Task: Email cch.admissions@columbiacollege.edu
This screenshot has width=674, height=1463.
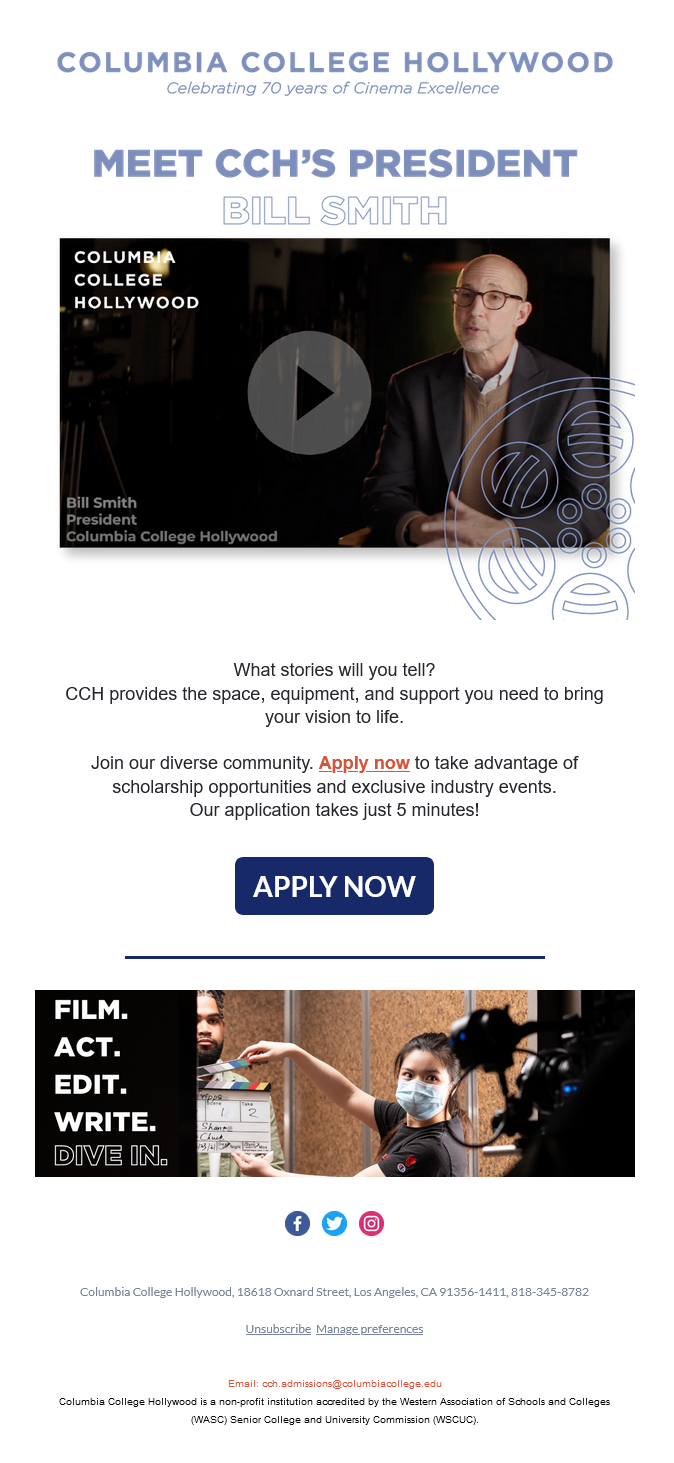Action: coord(351,1384)
